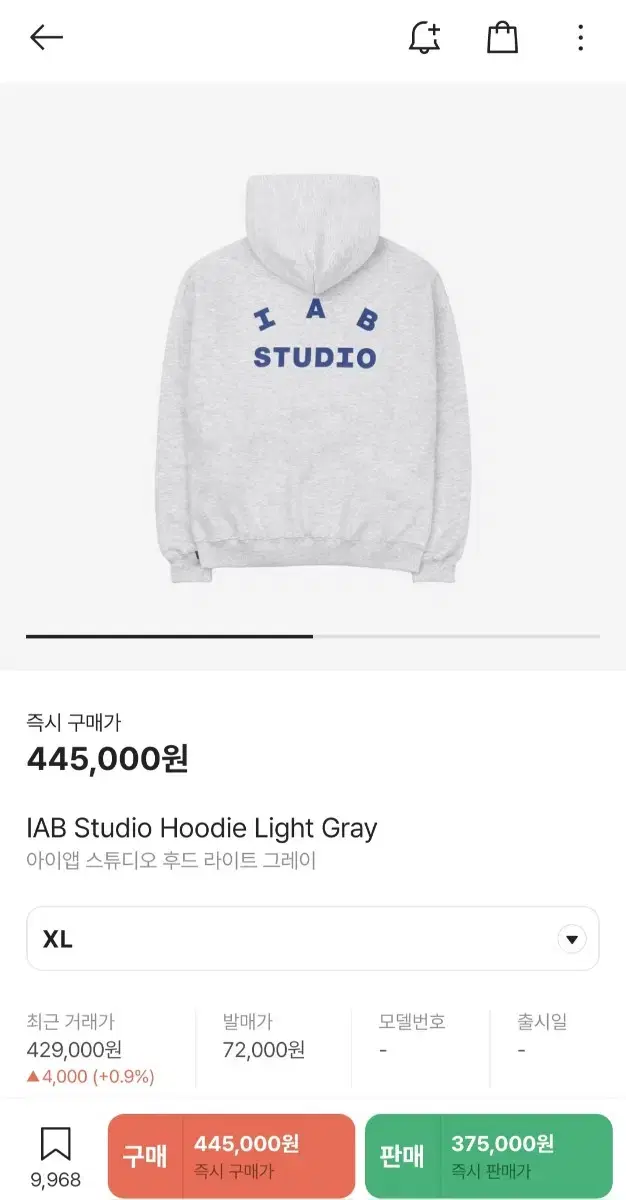Open the three-dot overflow menu
The image size is (626, 1200).
(x=580, y=38)
